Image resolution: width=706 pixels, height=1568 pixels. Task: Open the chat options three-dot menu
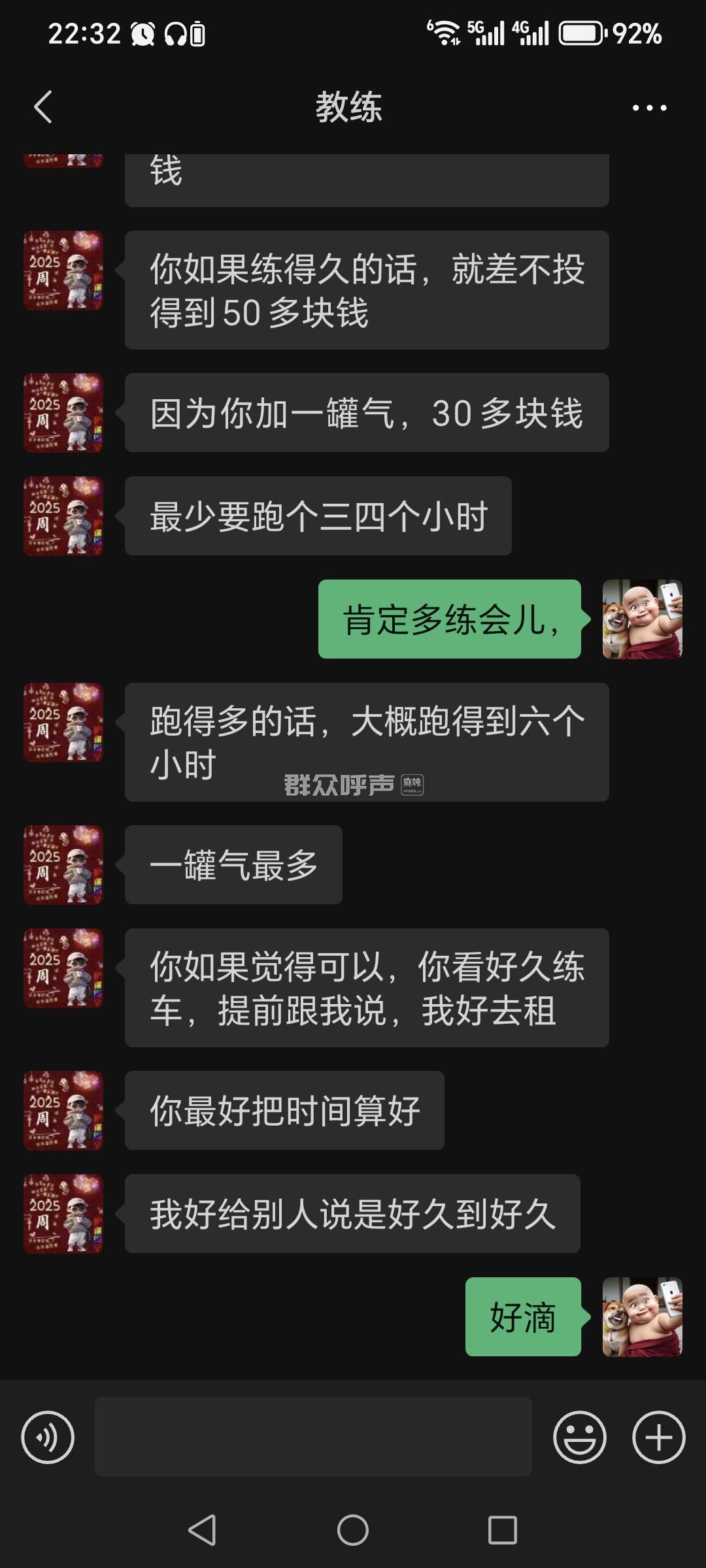point(649,108)
